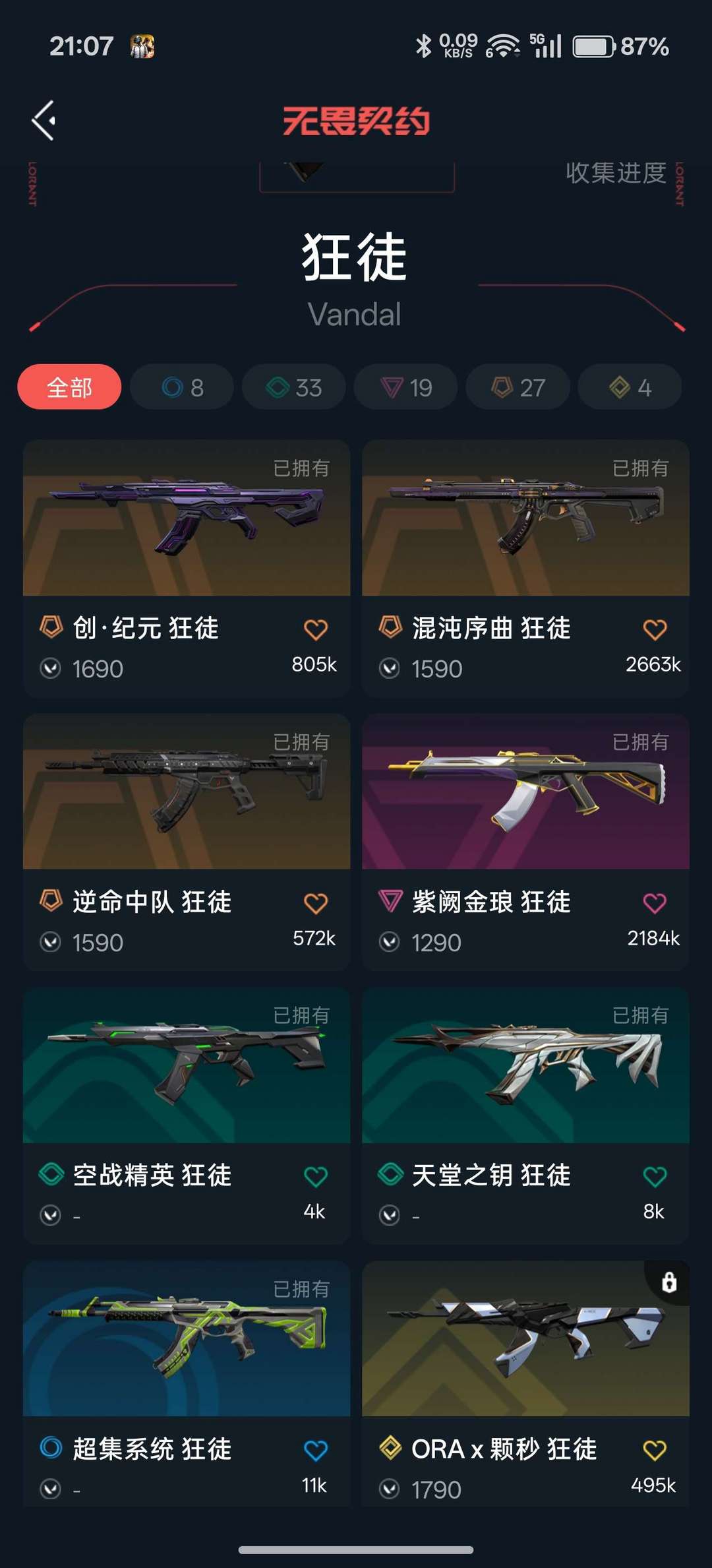Filter skins by the pink tier (19)
Viewport: 712px width, 1568px height.
(x=406, y=387)
